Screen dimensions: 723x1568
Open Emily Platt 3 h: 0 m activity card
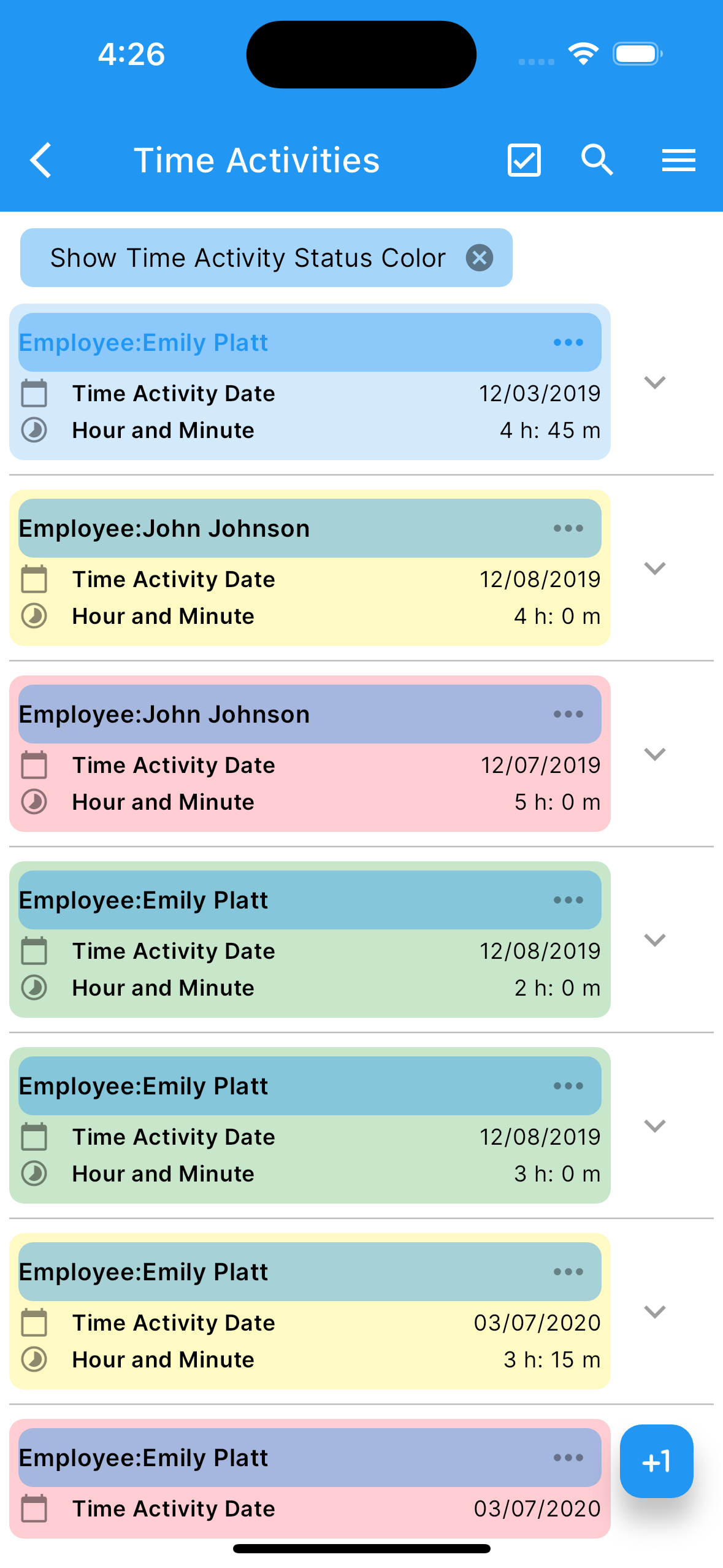[310, 1126]
